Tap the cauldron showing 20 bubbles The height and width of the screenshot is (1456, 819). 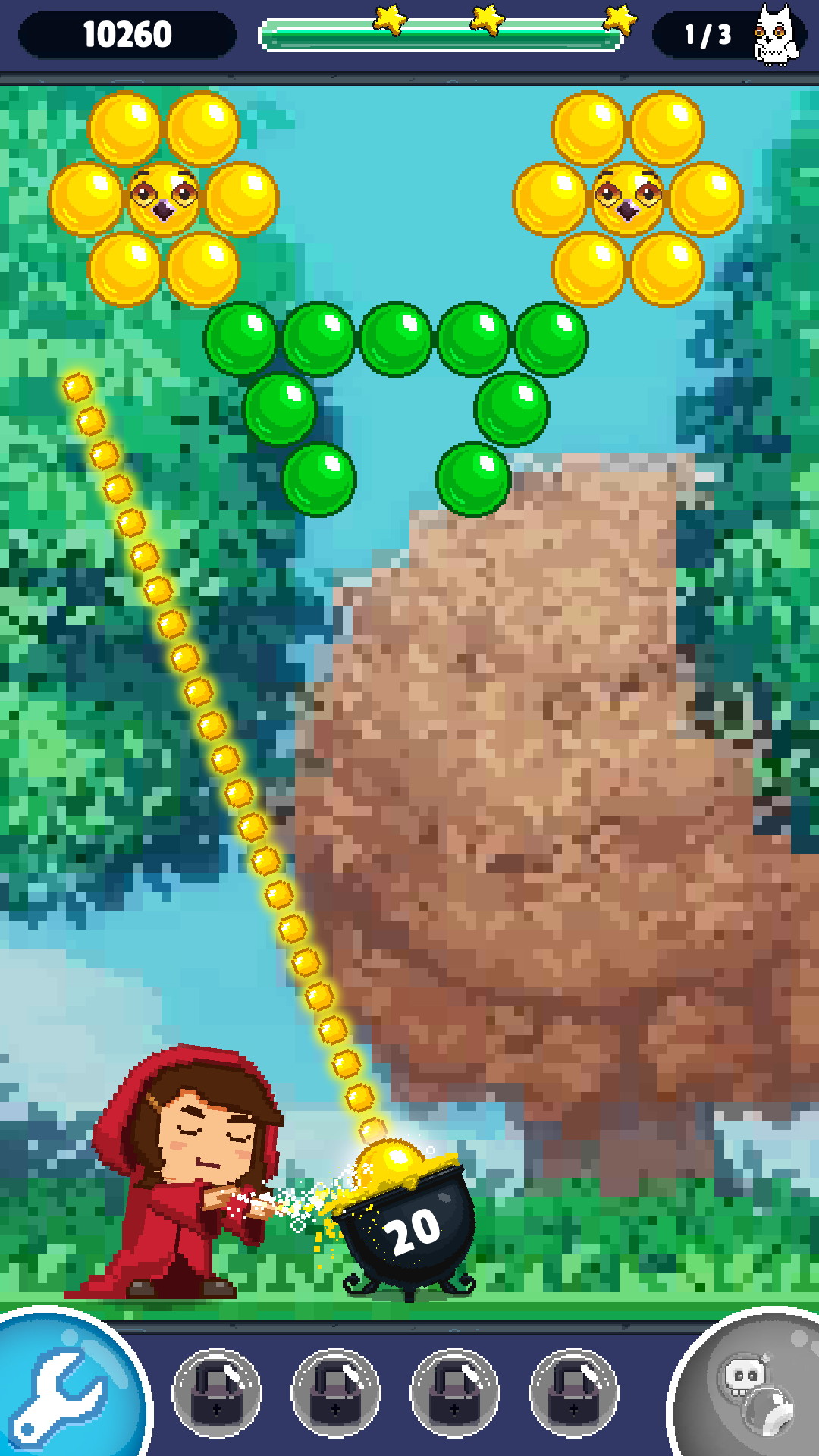[409, 1228]
